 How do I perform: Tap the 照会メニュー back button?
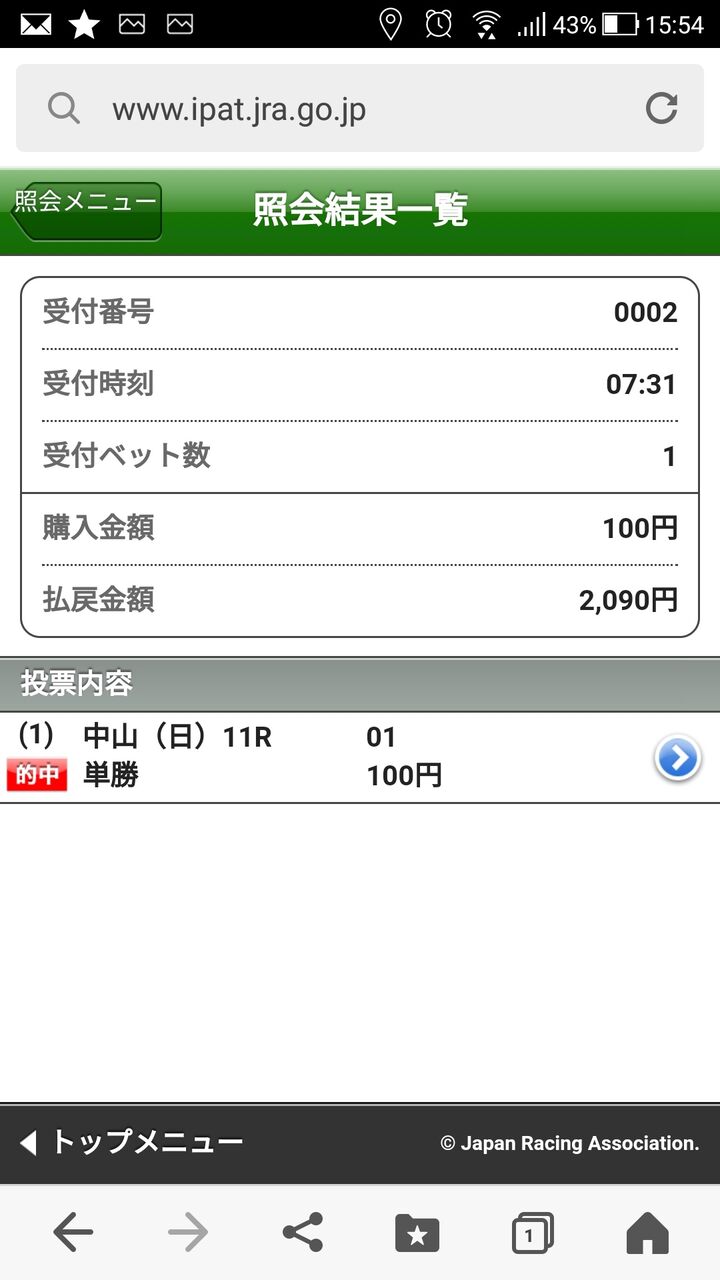pos(86,211)
